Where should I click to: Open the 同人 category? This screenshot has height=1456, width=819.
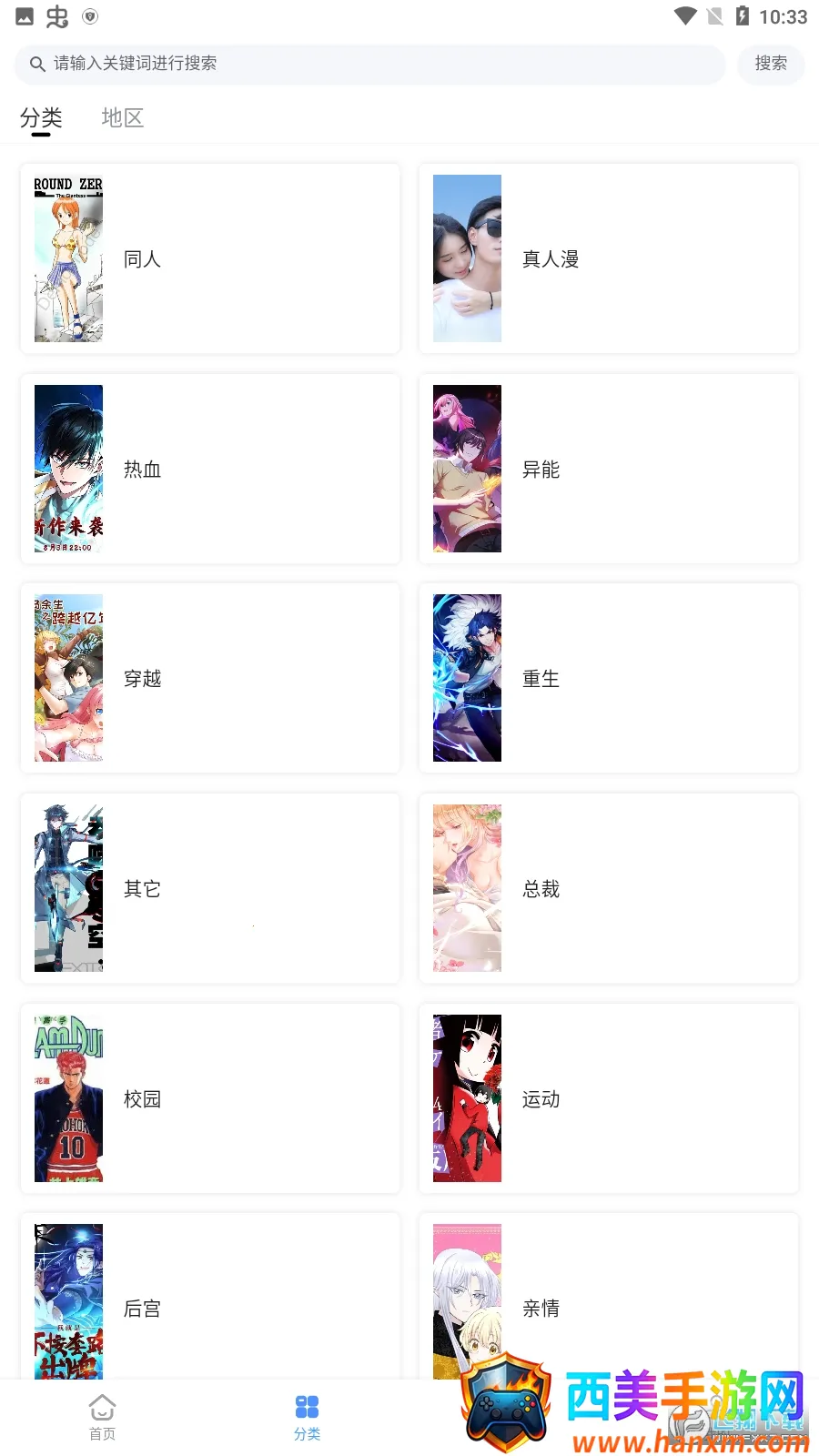click(209, 258)
